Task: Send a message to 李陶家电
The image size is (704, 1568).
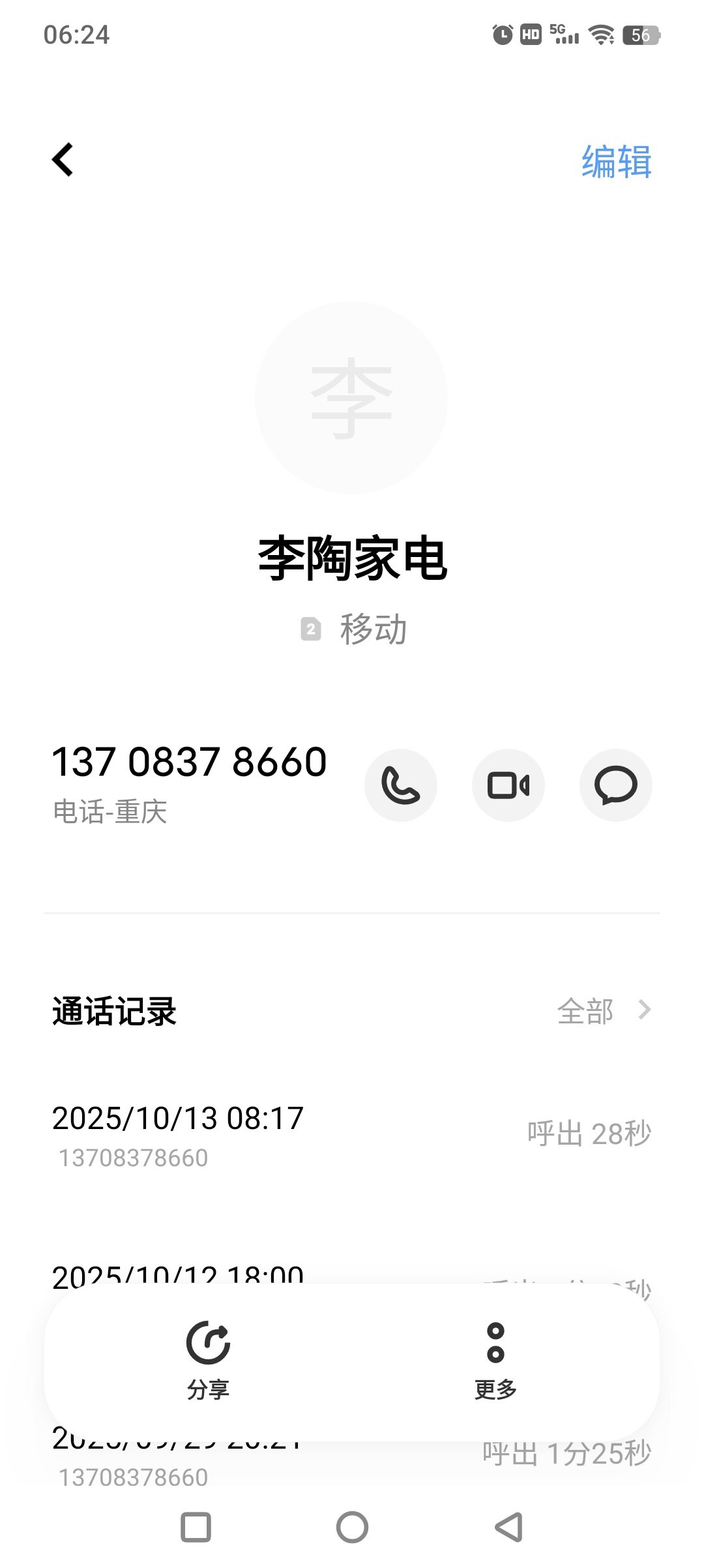Action: (615, 785)
